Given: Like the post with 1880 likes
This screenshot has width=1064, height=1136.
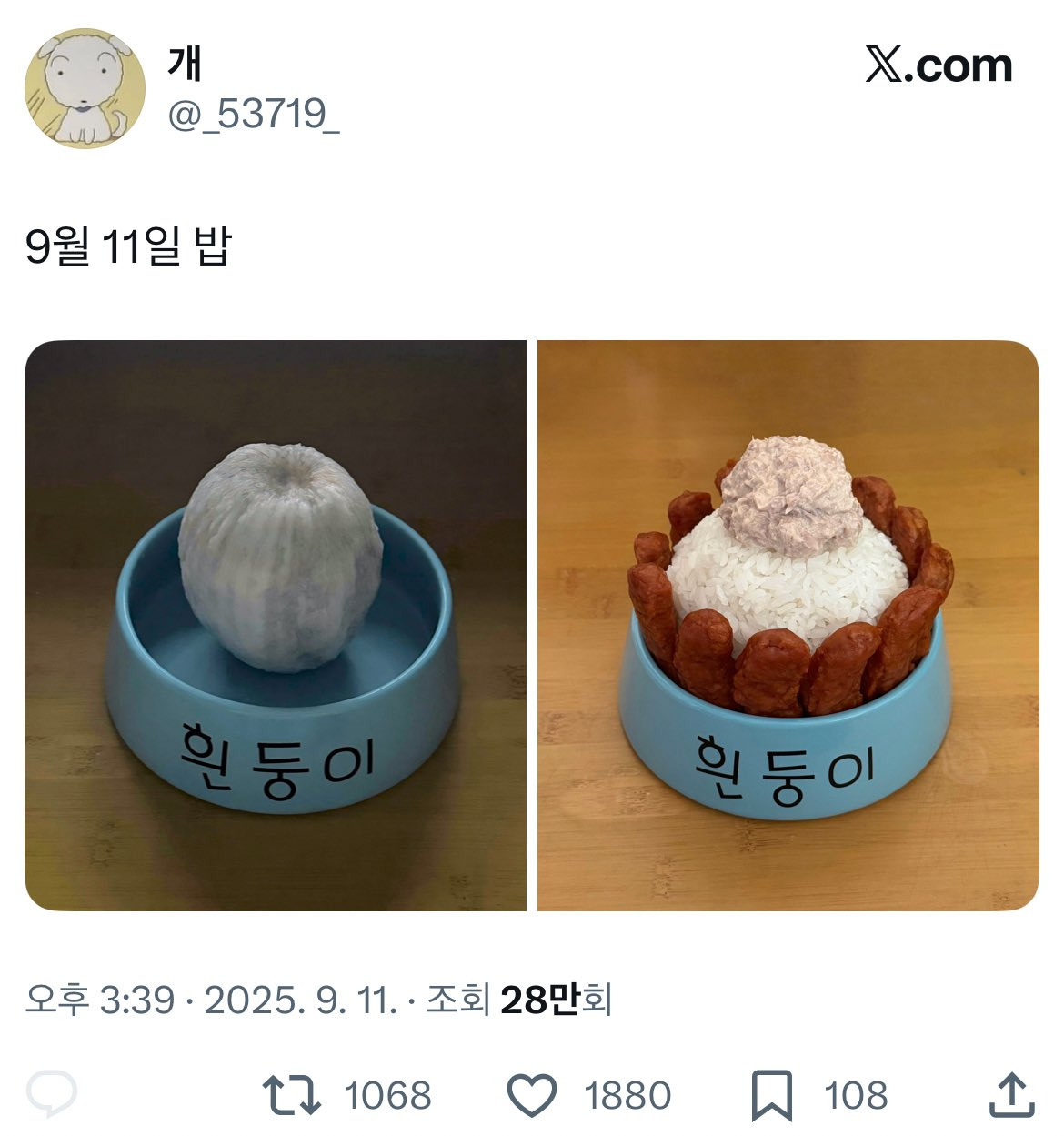Looking at the screenshot, I should [x=532, y=1095].
